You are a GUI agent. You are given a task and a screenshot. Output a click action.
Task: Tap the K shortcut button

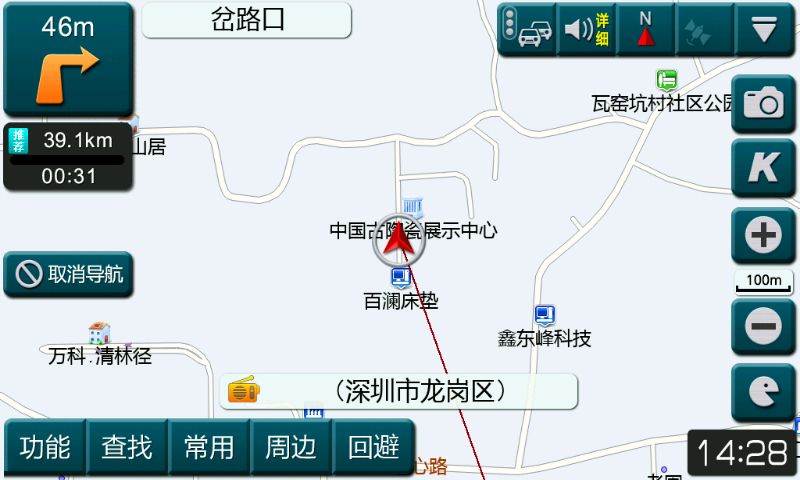[764, 168]
